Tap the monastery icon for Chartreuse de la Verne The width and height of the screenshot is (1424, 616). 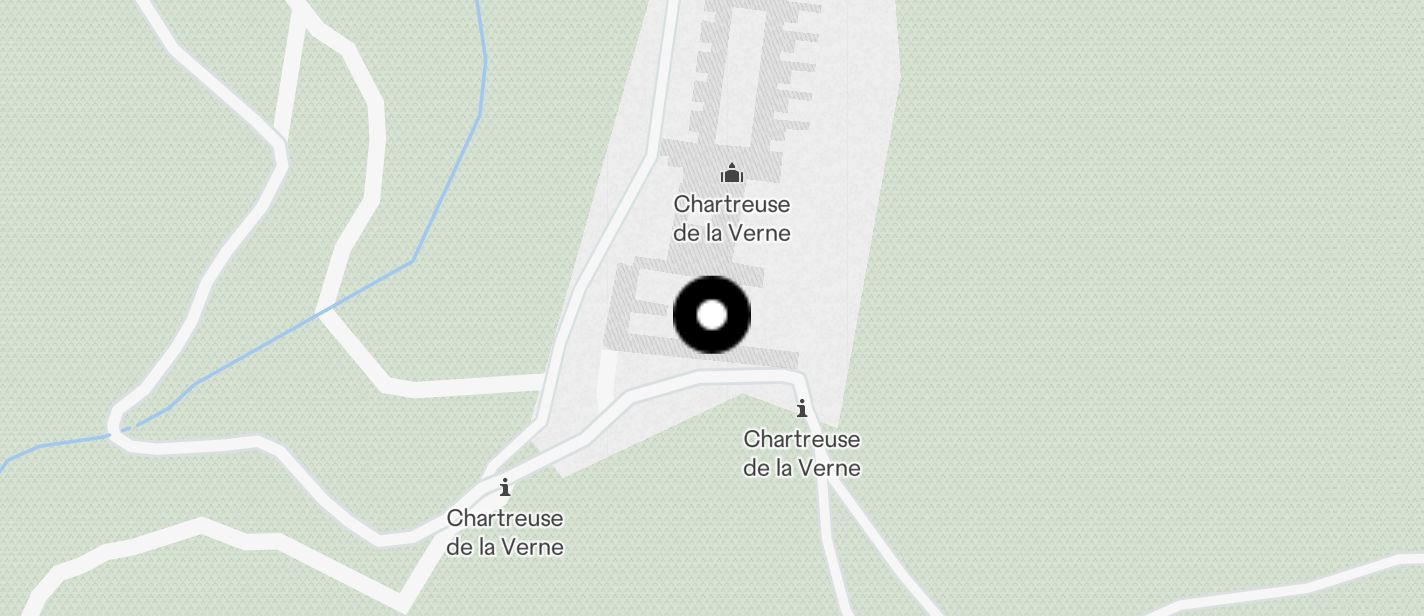tap(732, 174)
